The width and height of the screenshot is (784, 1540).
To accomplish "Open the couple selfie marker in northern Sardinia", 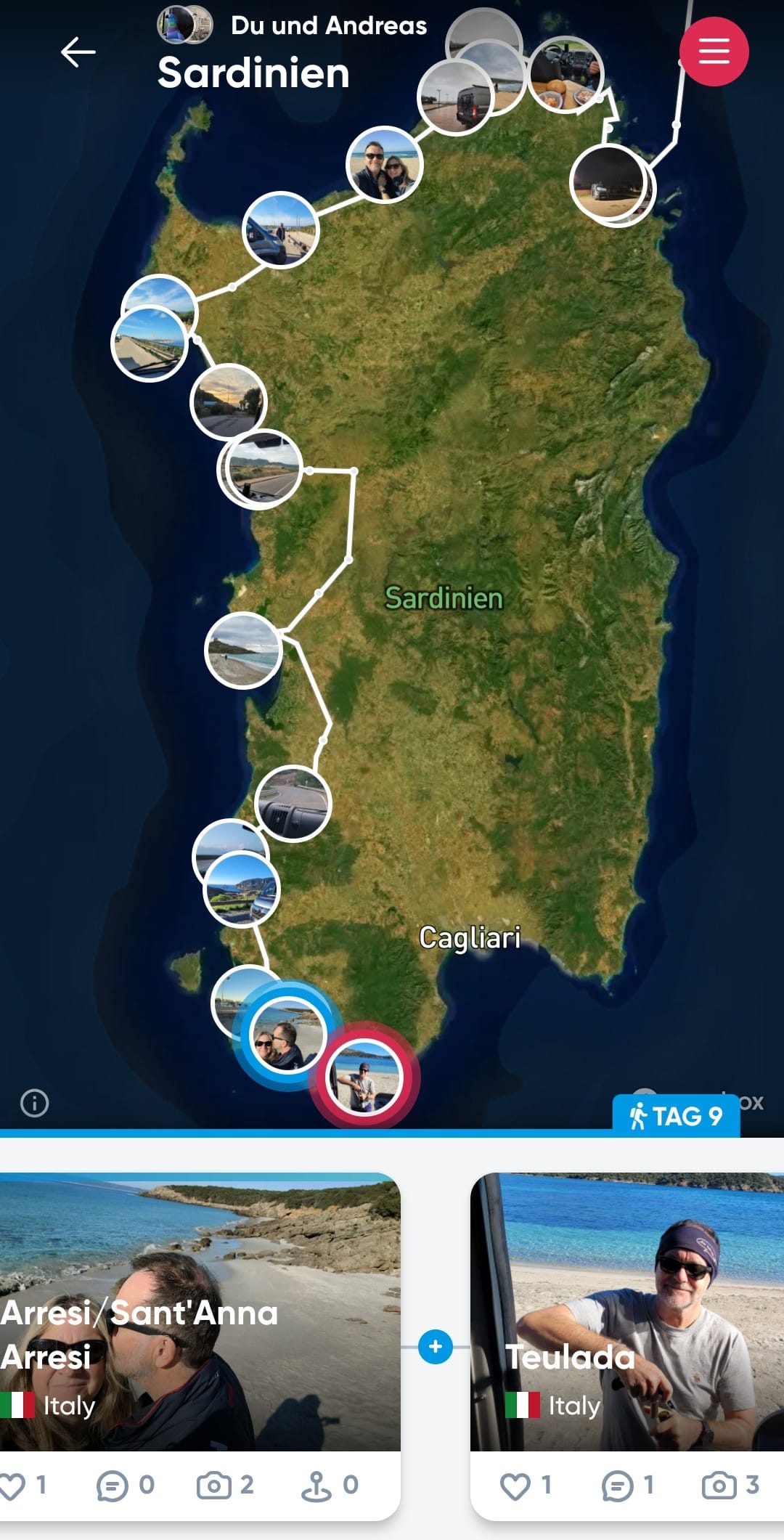I will pyautogui.click(x=384, y=165).
